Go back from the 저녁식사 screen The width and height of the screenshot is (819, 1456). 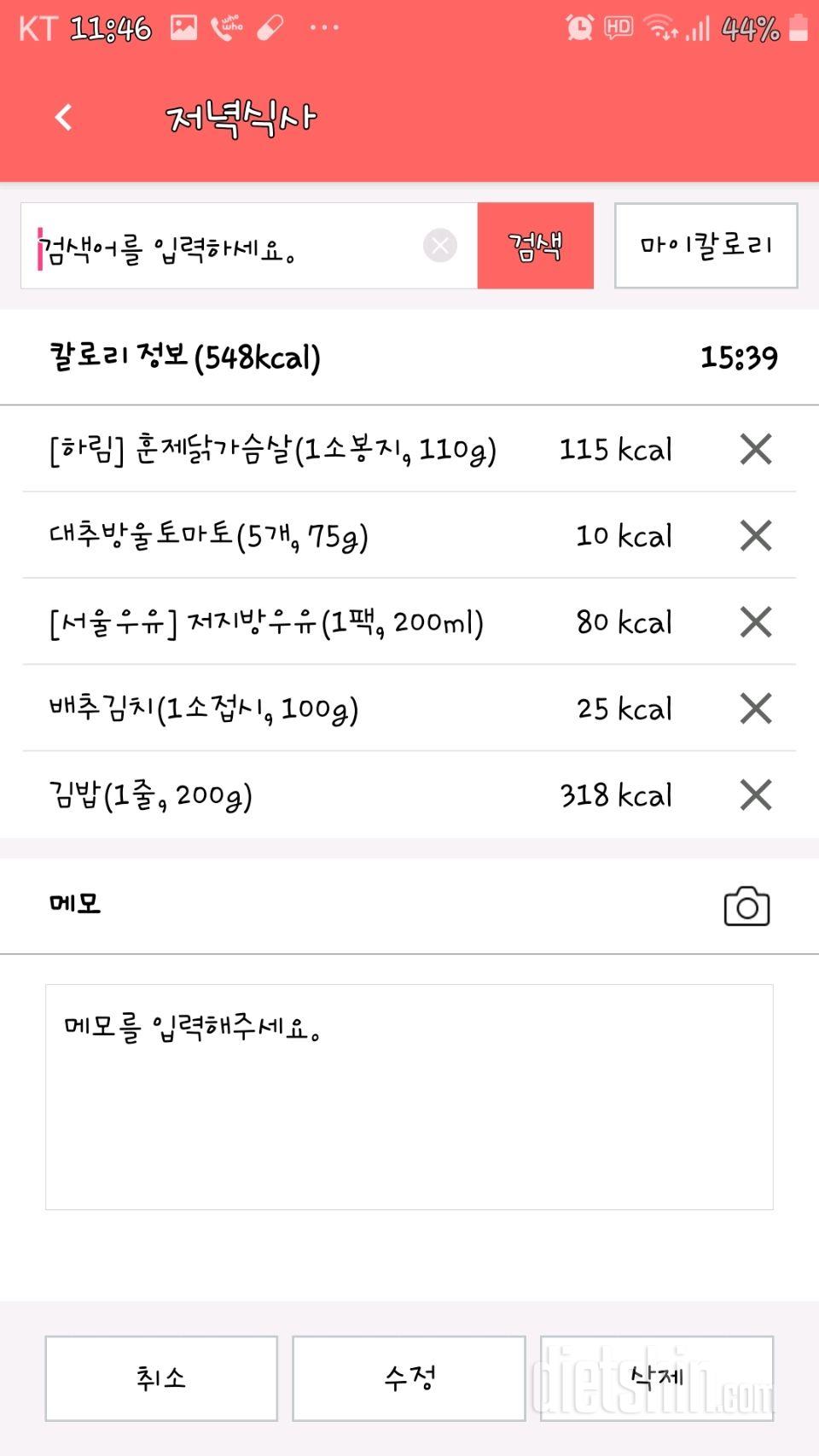click(x=64, y=117)
